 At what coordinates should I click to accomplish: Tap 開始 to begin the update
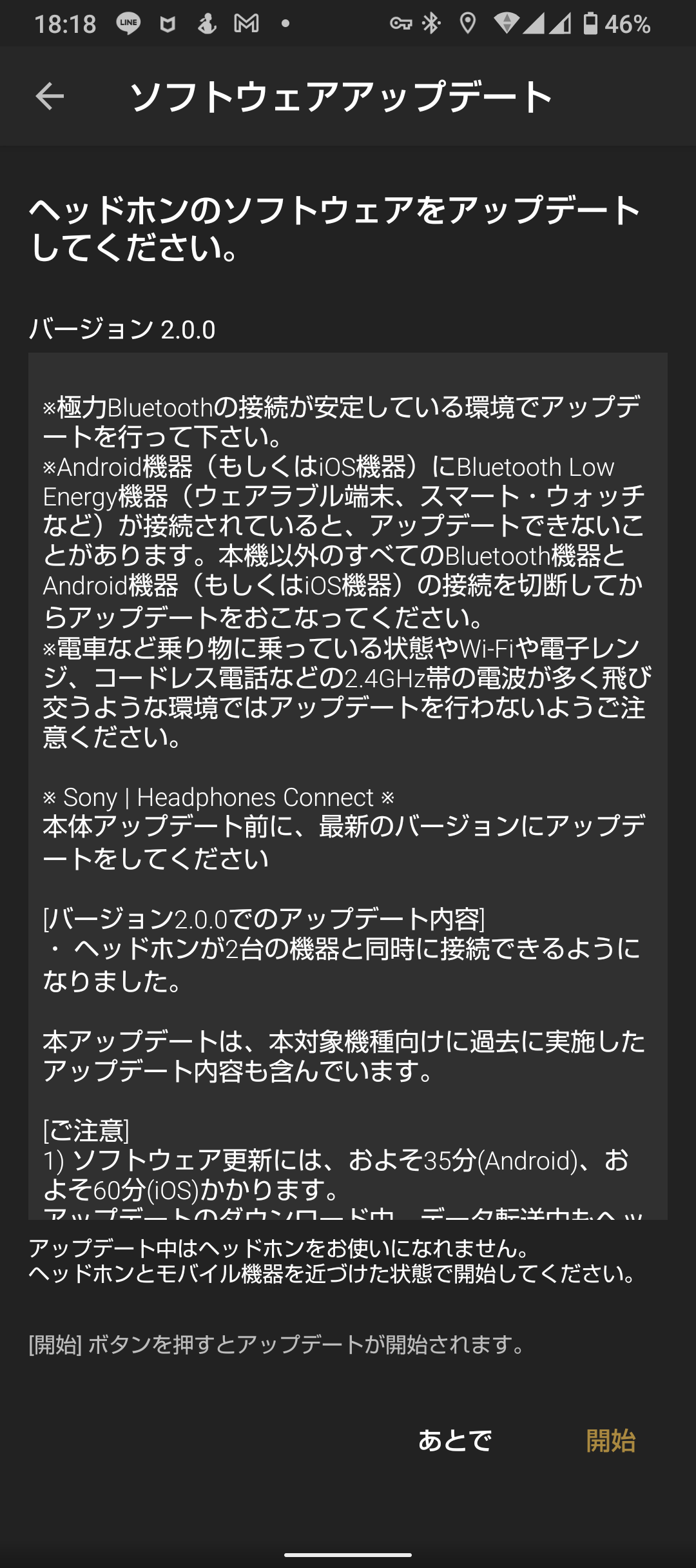[610, 1440]
